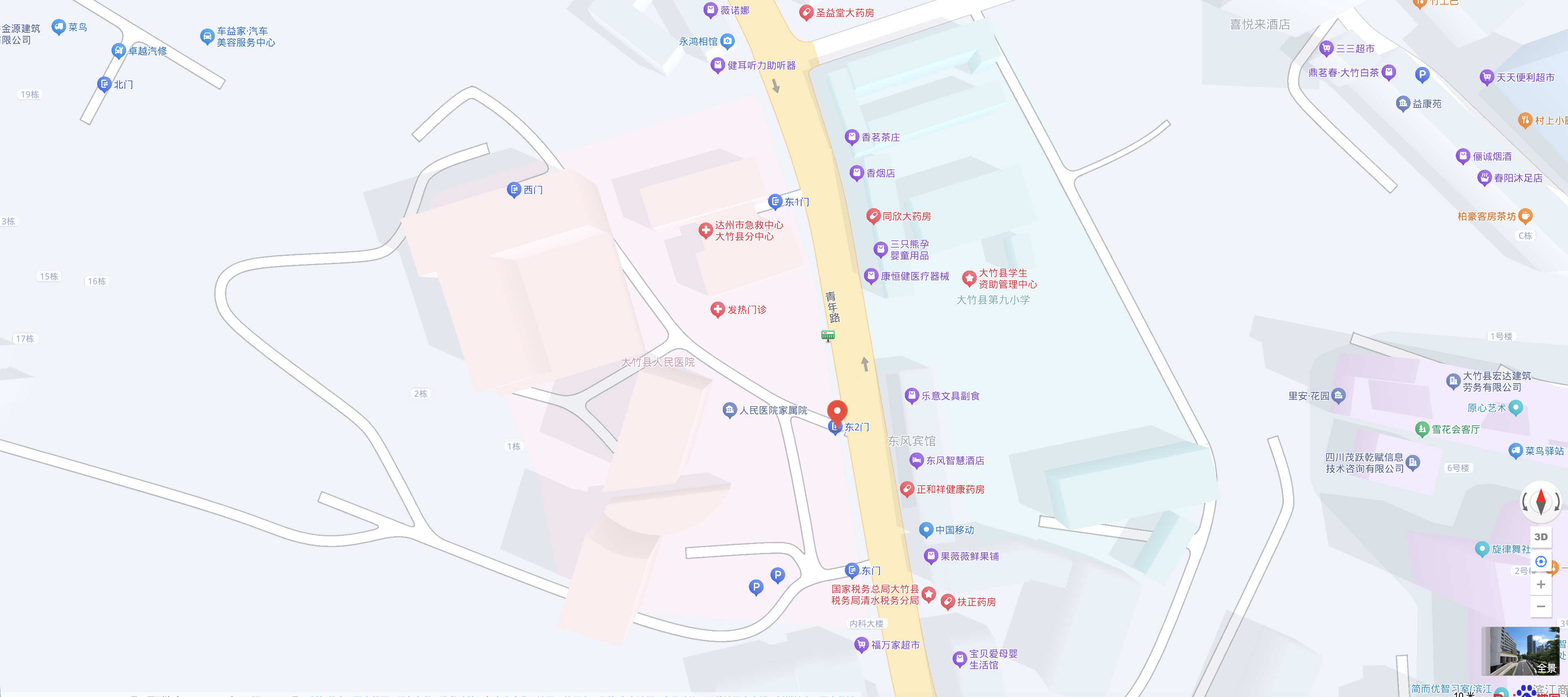The width and height of the screenshot is (1568, 697).
Task: Open the 福万家超市 supermarket marker
Action: coord(861,645)
